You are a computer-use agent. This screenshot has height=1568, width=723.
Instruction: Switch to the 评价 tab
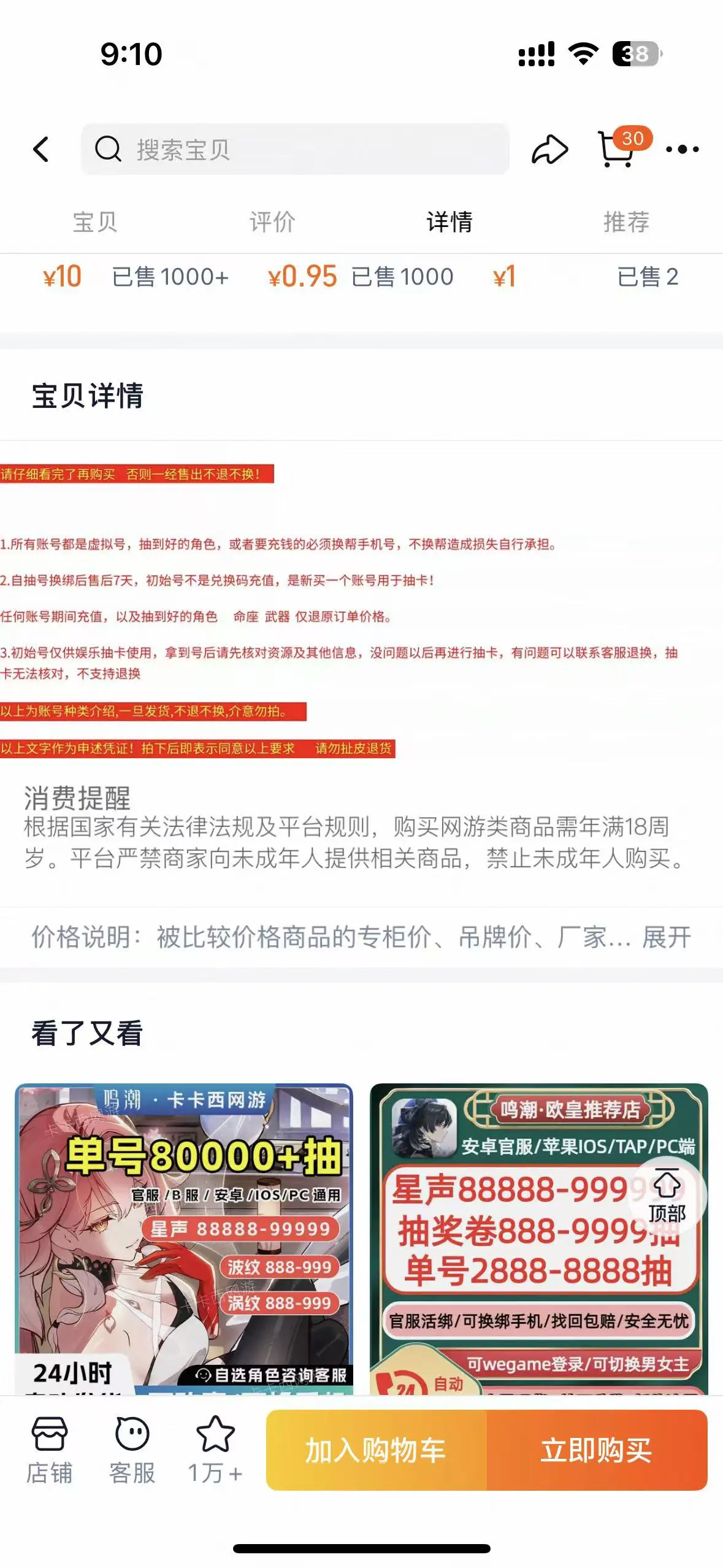[x=272, y=222]
